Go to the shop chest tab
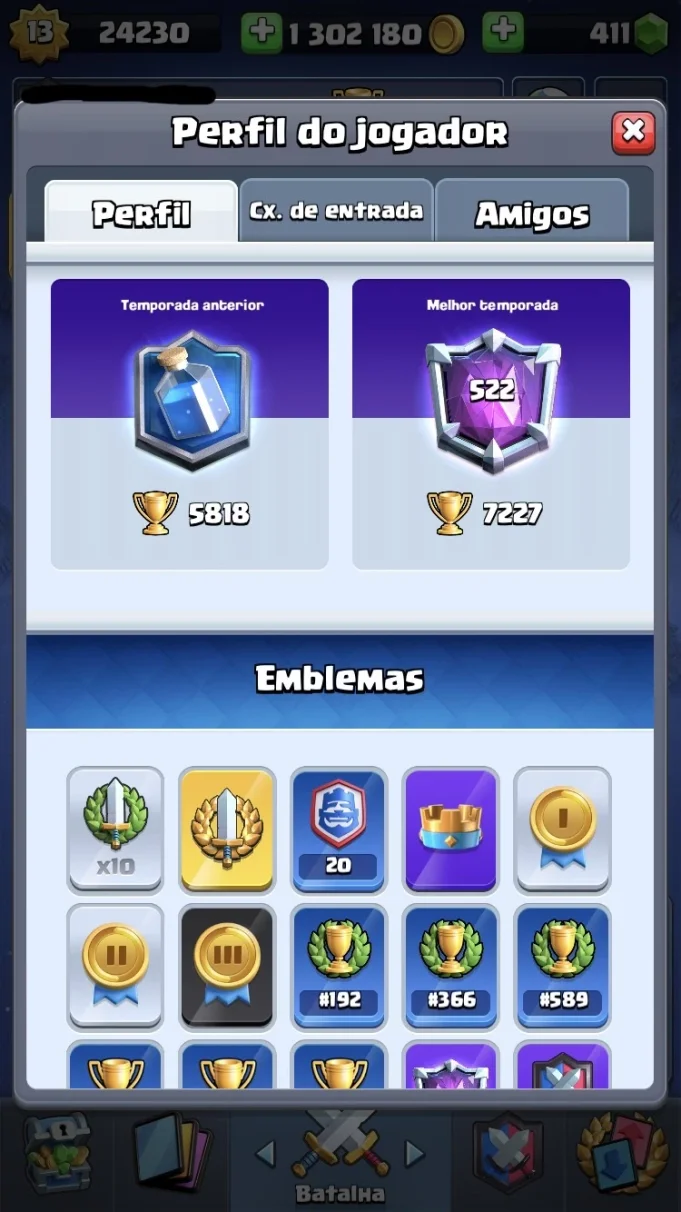This screenshot has width=681, height=1212. pyautogui.click(x=57, y=1154)
